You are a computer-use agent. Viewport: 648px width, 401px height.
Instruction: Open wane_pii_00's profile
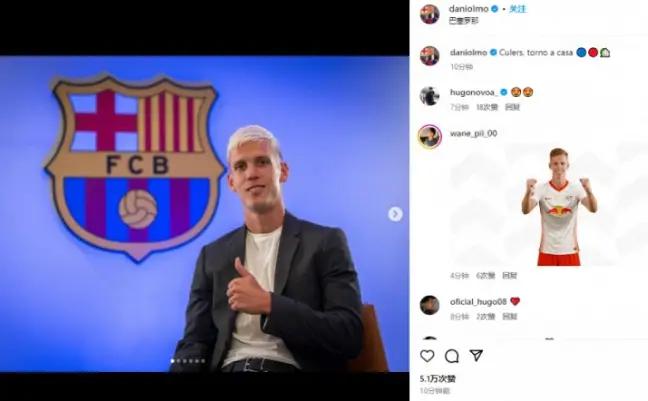tap(473, 133)
